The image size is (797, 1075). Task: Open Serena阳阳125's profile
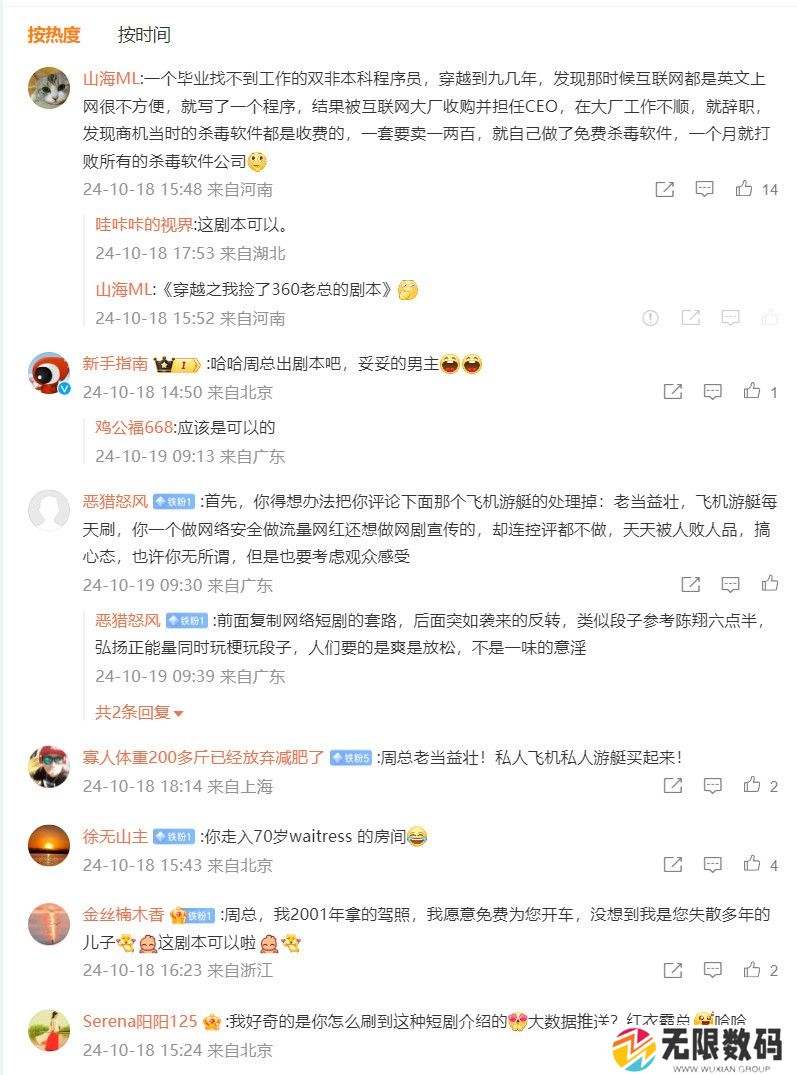tap(140, 1021)
